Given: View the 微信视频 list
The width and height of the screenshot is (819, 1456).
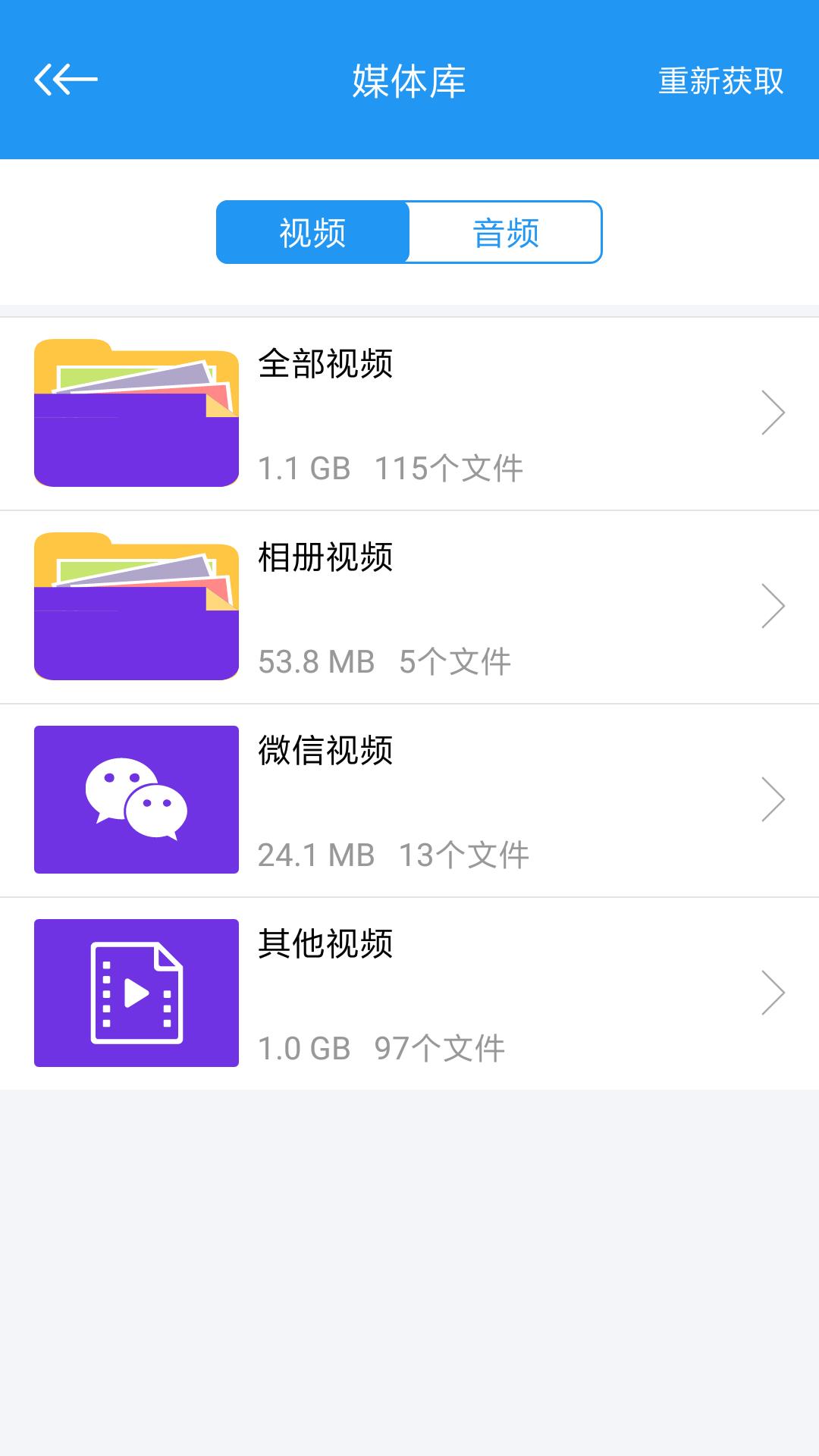Looking at the screenshot, I should (409, 800).
